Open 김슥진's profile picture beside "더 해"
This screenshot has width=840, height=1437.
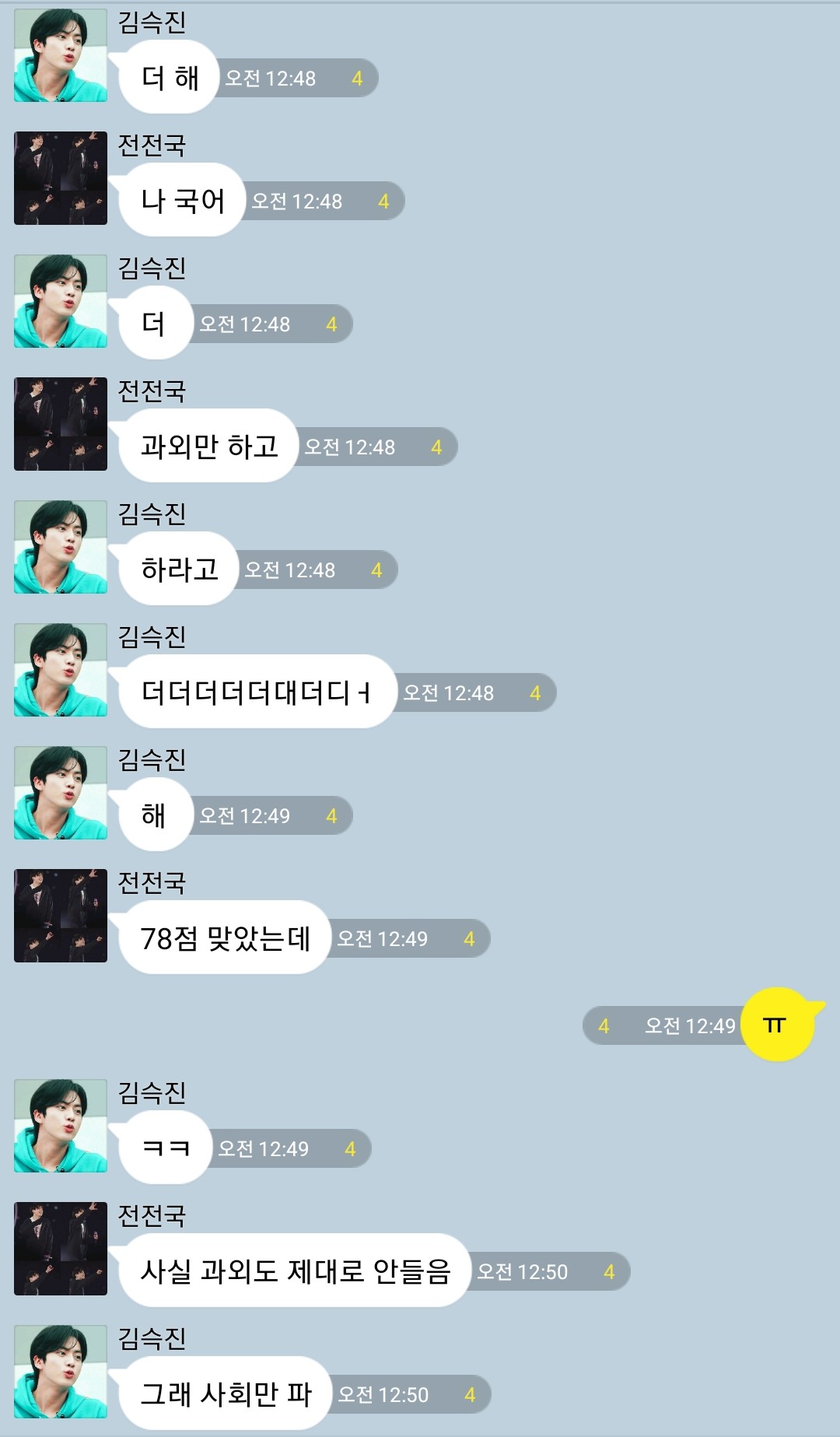pos(61,55)
